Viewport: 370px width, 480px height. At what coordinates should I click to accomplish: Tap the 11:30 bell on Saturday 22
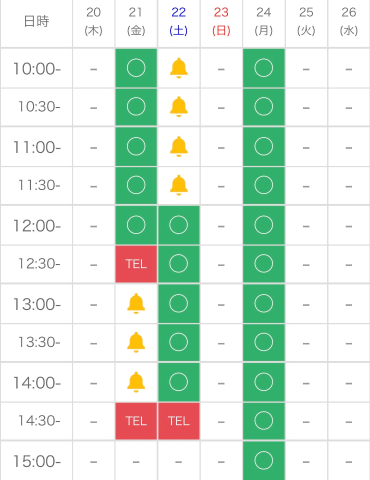coord(179,185)
